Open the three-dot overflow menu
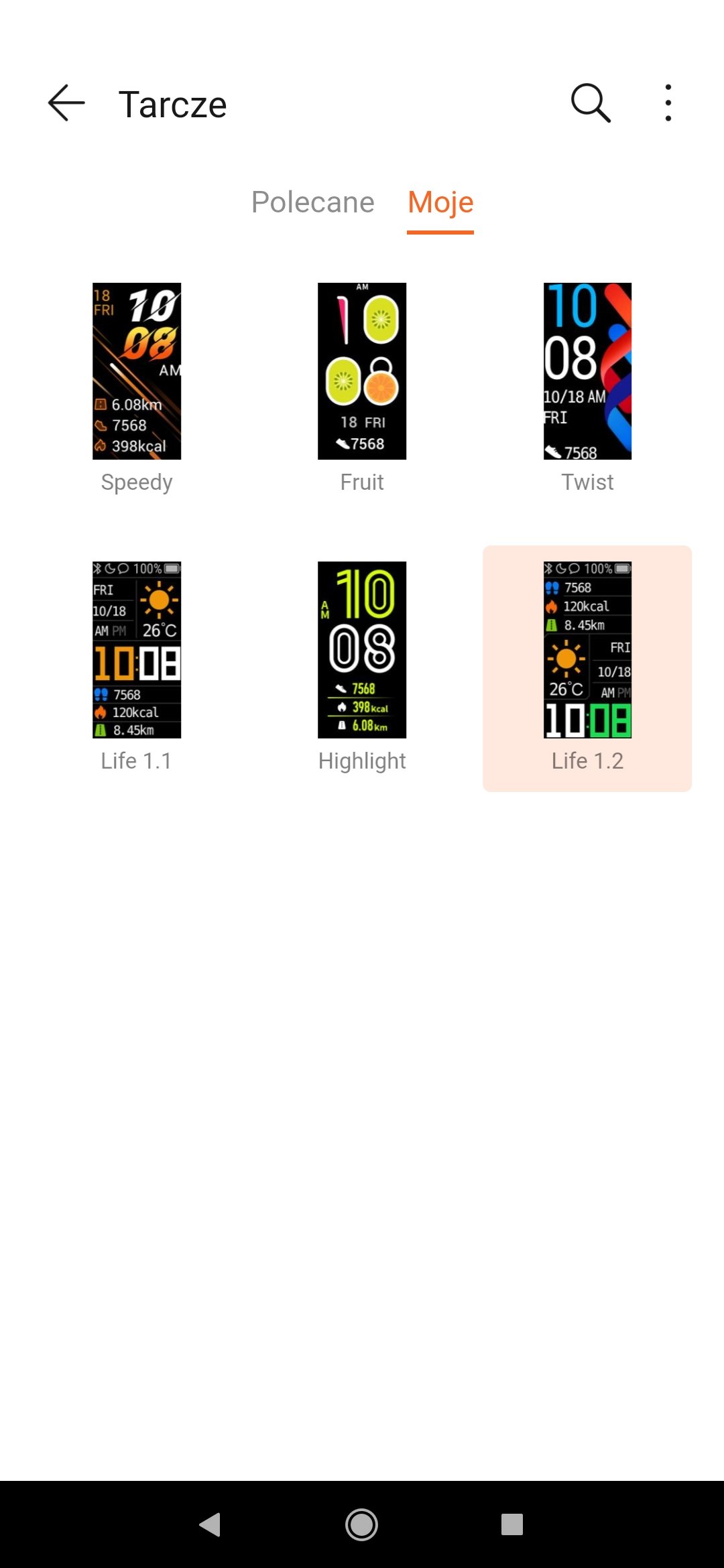This screenshot has height=1568, width=724. coord(668,103)
